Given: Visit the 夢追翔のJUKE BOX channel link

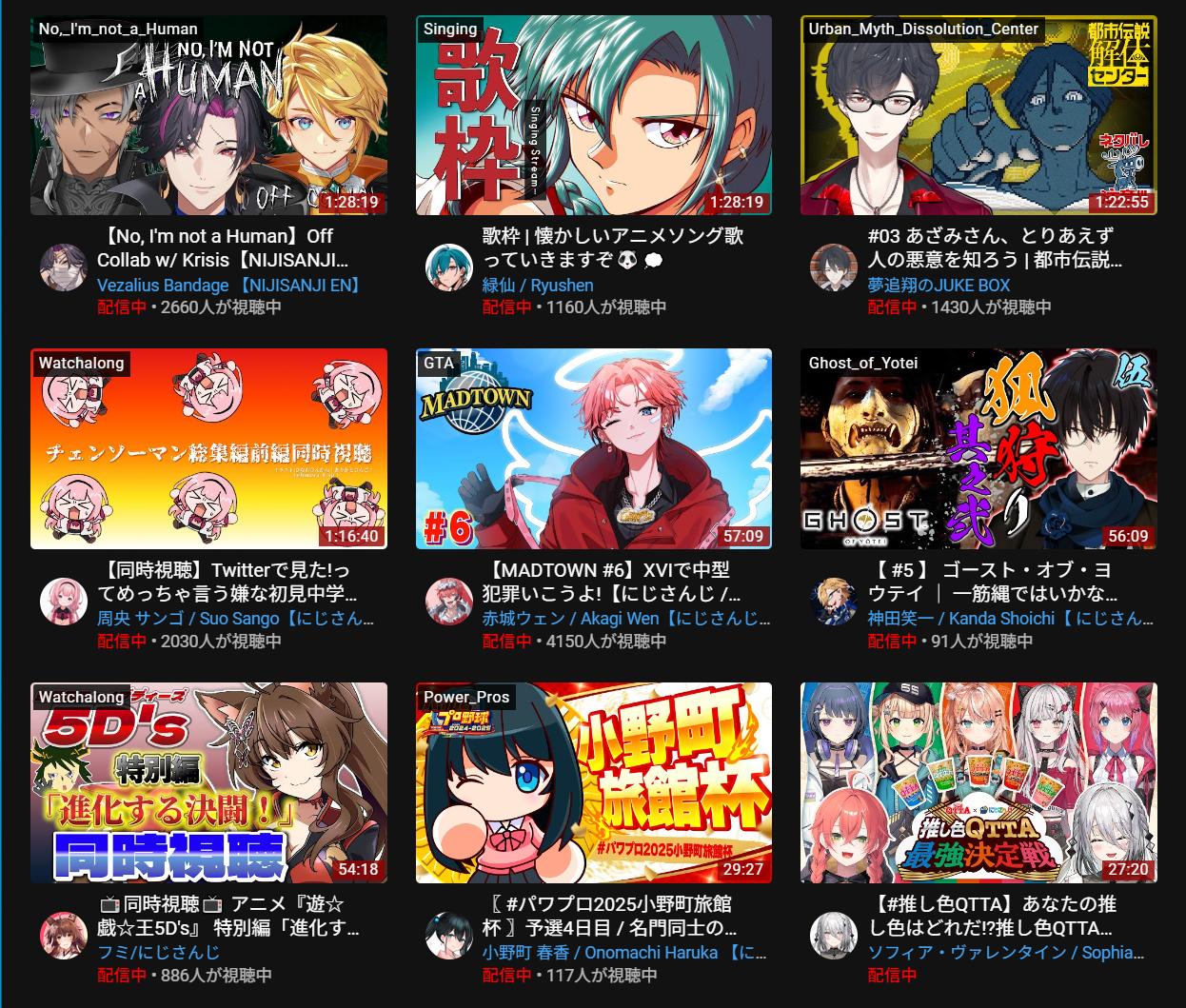Looking at the screenshot, I should (939, 285).
